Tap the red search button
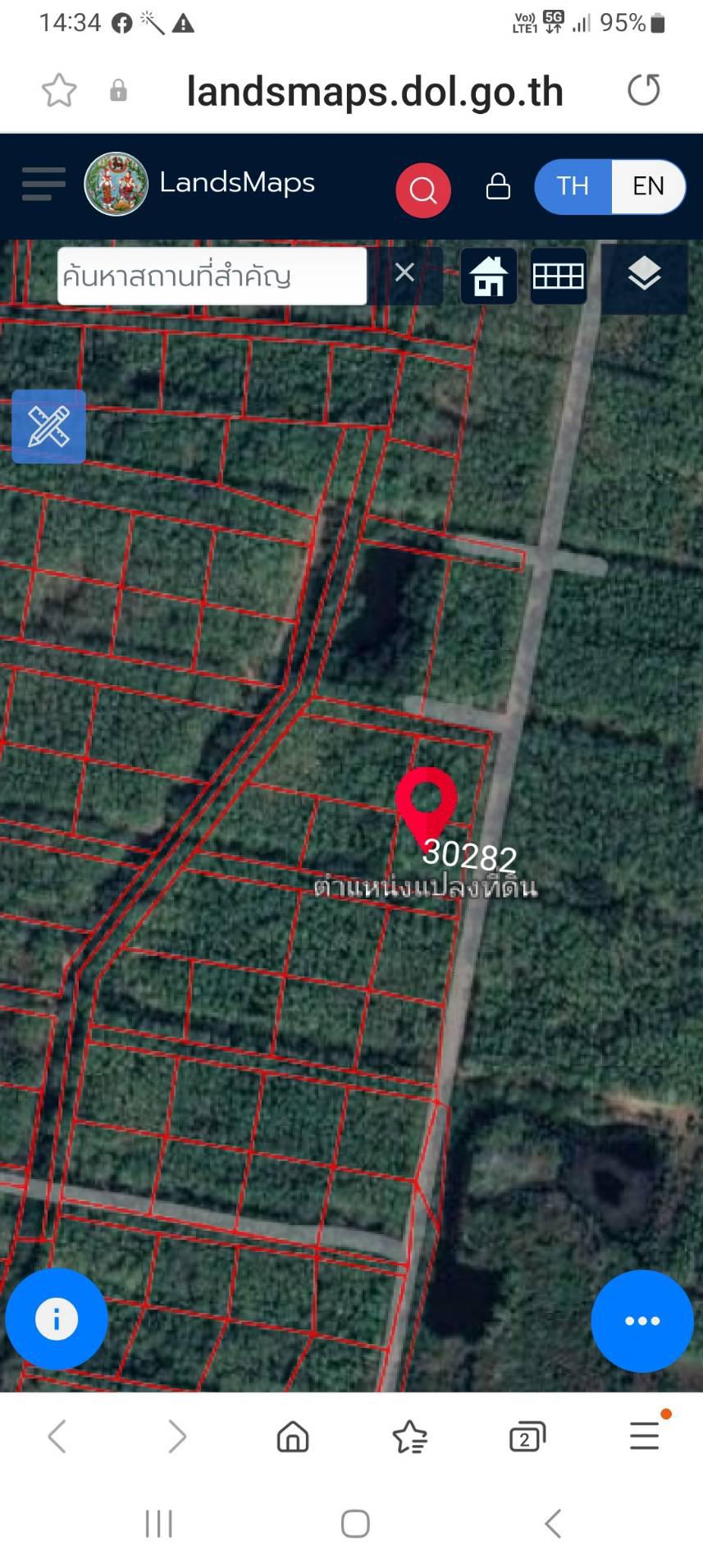Viewport: 703px width, 1568px height. pos(423,190)
